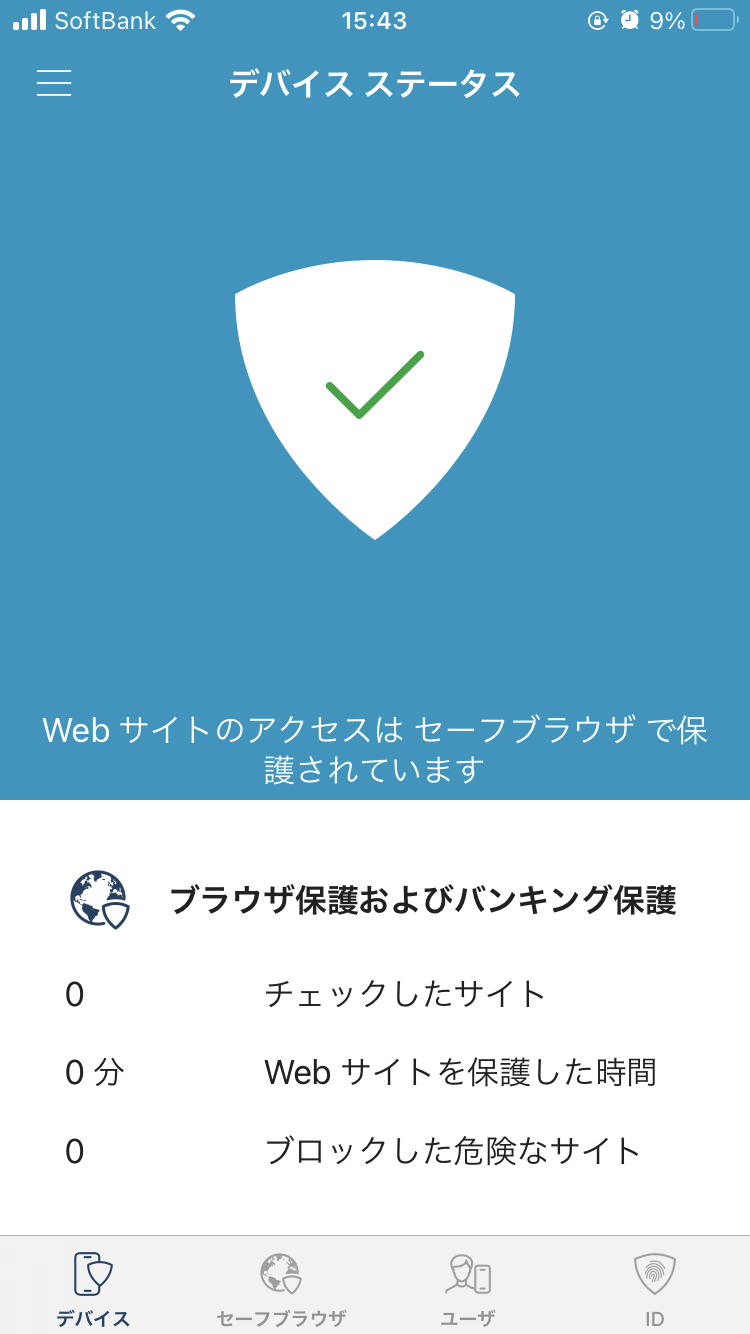Open the hamburger menu
Screen dimensions: 750x1334
pos(54,83)
